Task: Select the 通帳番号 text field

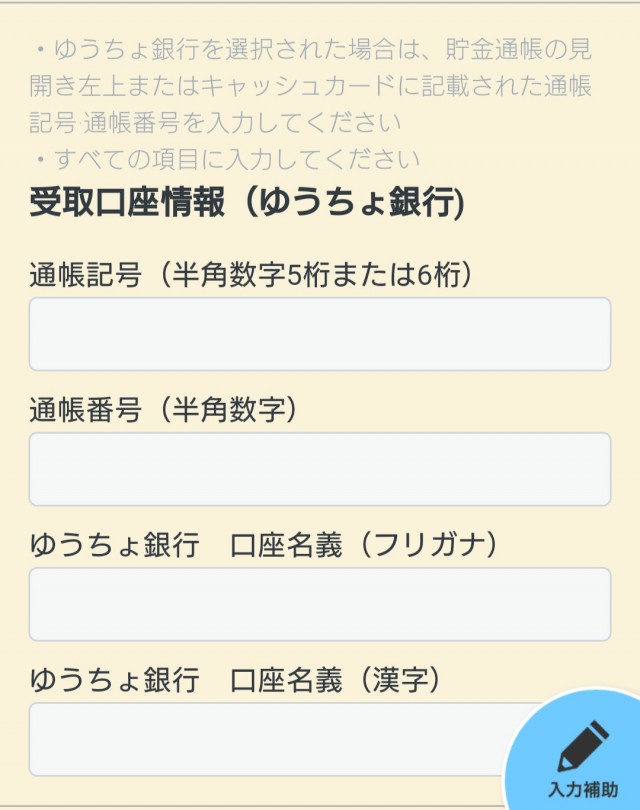Action: pos(319,469)
